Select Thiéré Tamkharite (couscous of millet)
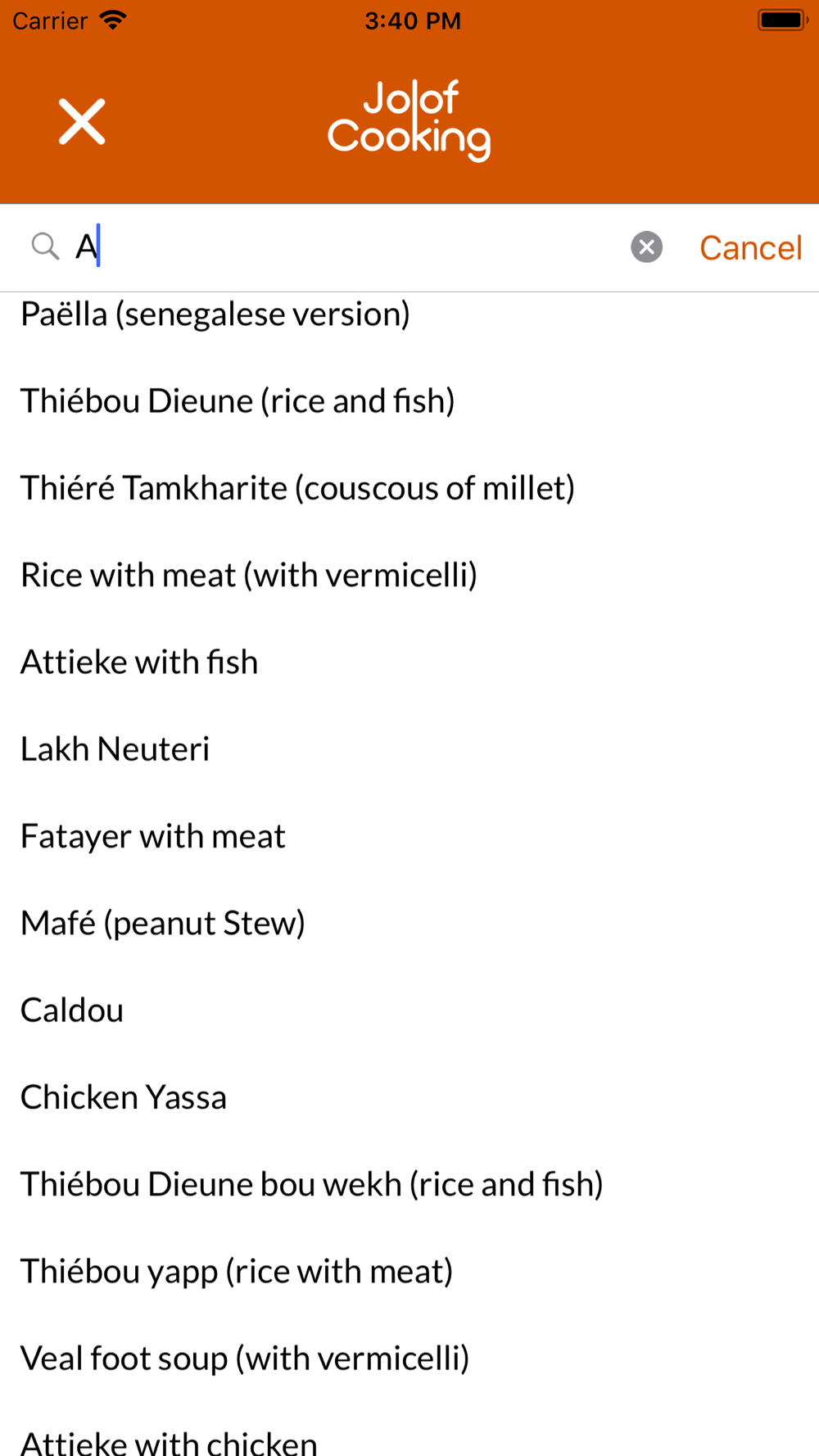The height and width of the screenshot is (1456, 819). (409, 488)
